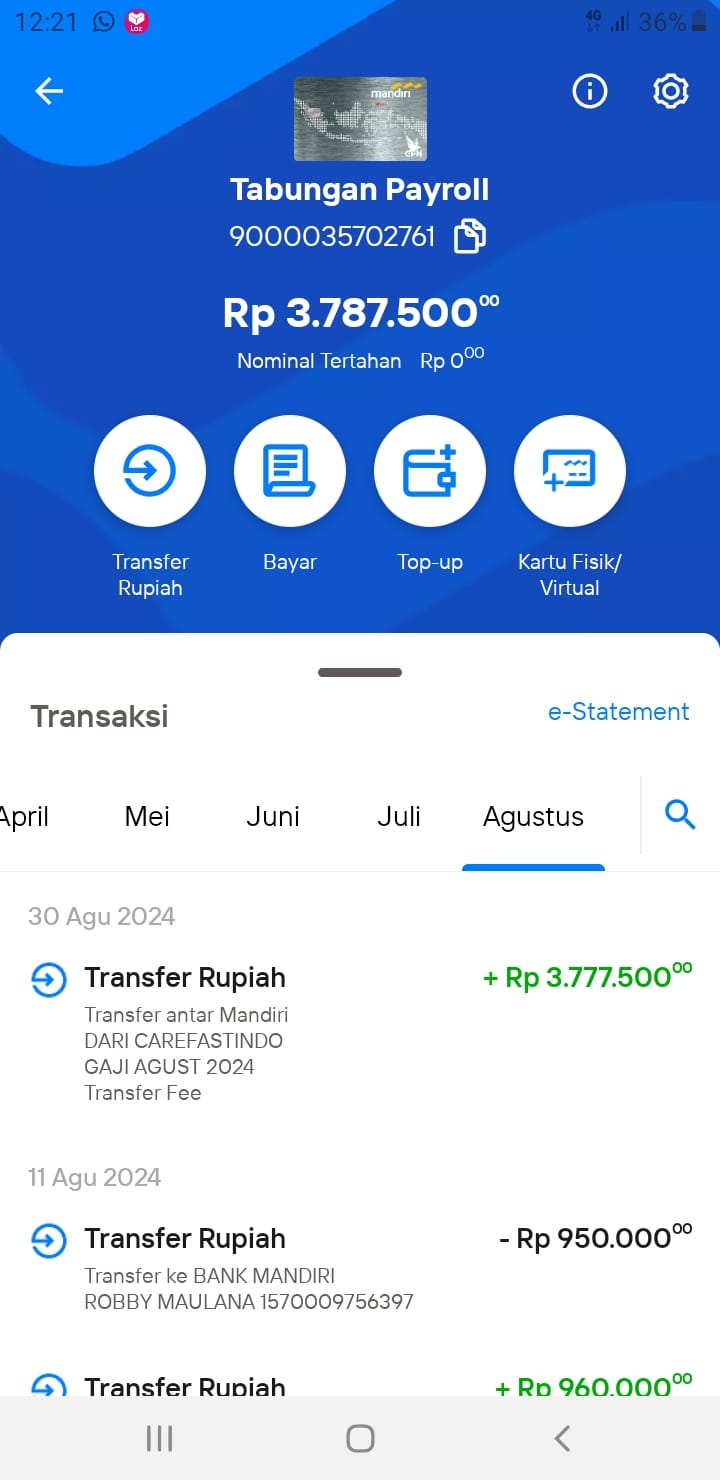Search transactions with the magnifier icon
Viewport: 720px width, 1480px height.
680,816
